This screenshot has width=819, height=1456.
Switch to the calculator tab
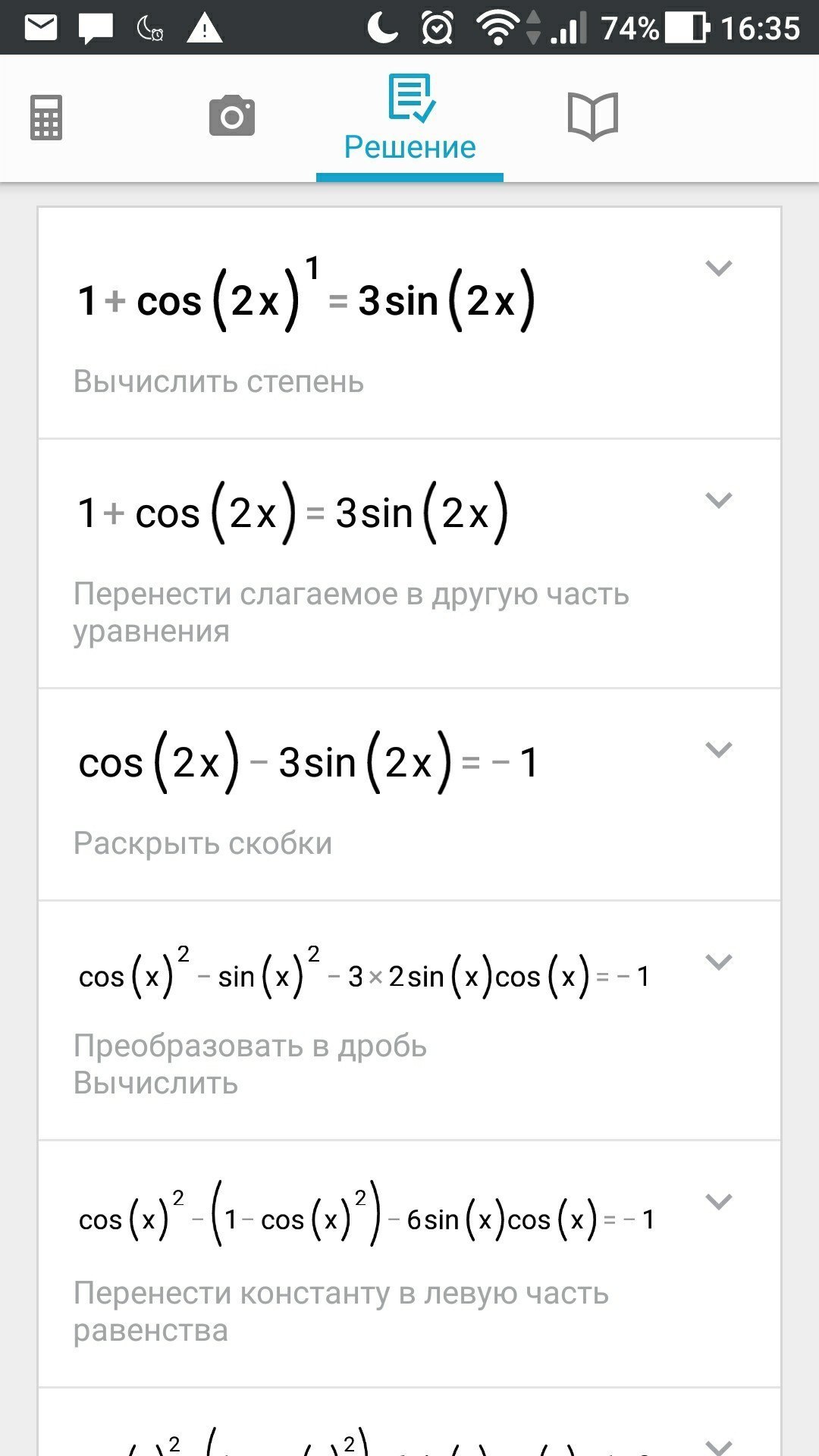(45, 118)
